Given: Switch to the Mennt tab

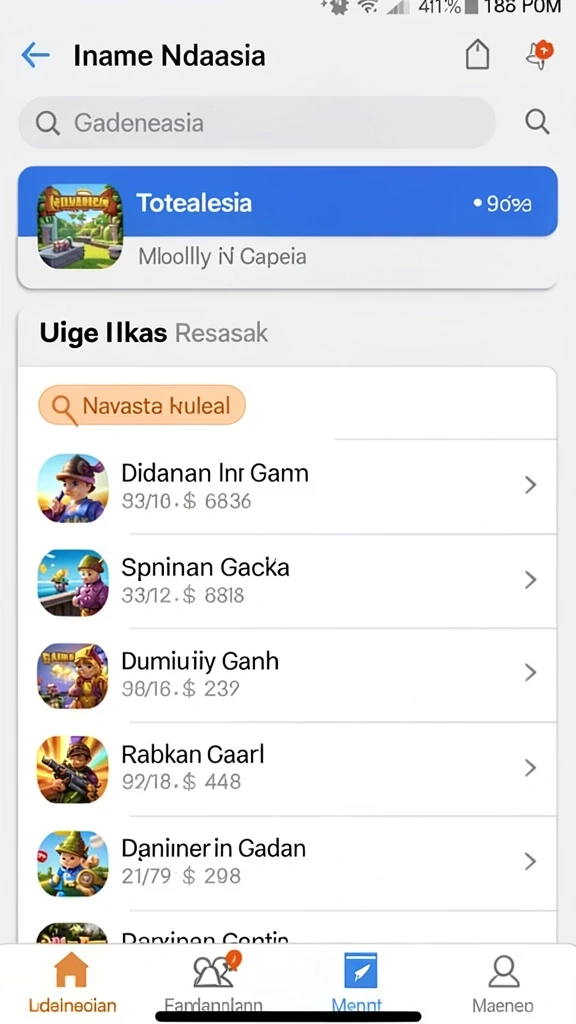Looking at the screenshot, I should pyautogui.click(x=358, y=982).
